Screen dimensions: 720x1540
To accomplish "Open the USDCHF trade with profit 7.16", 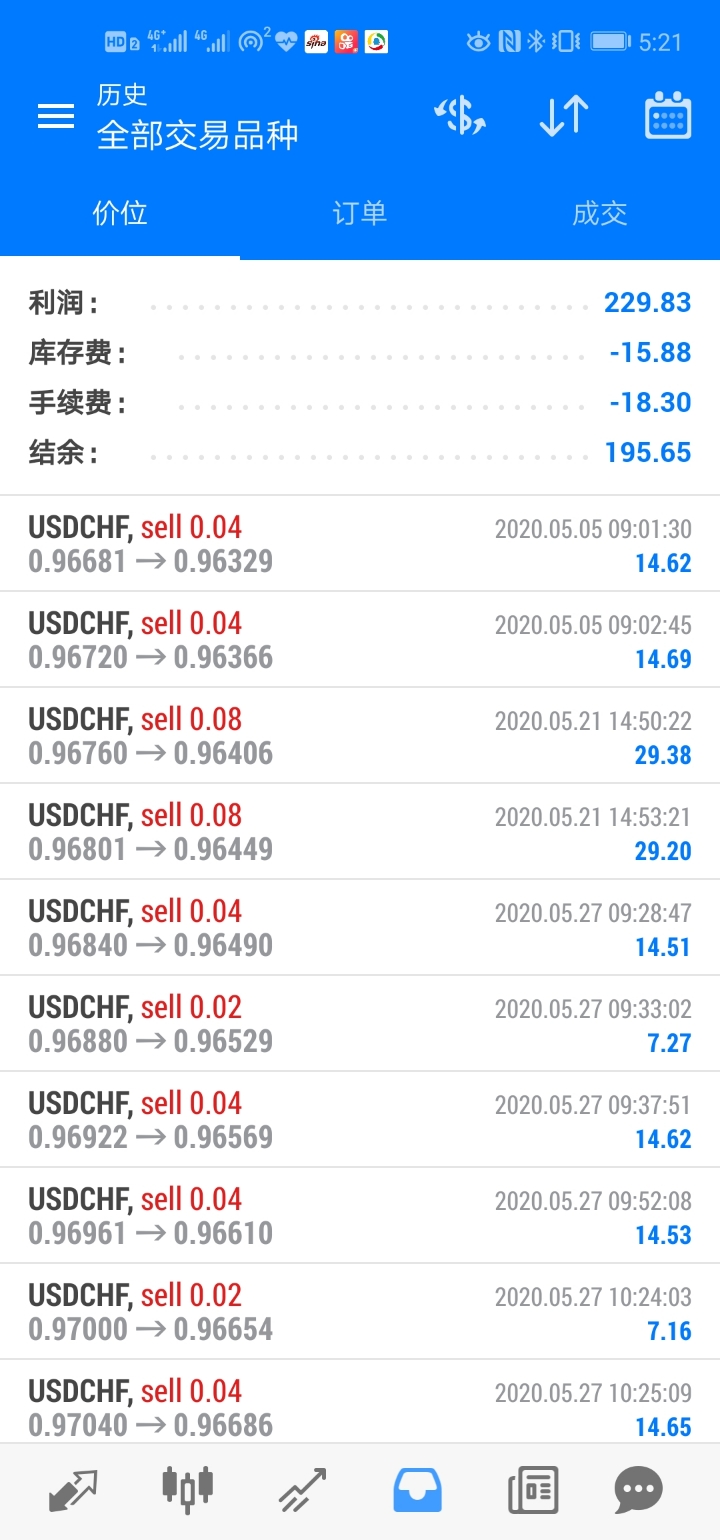I will [x=360, y=1312].
